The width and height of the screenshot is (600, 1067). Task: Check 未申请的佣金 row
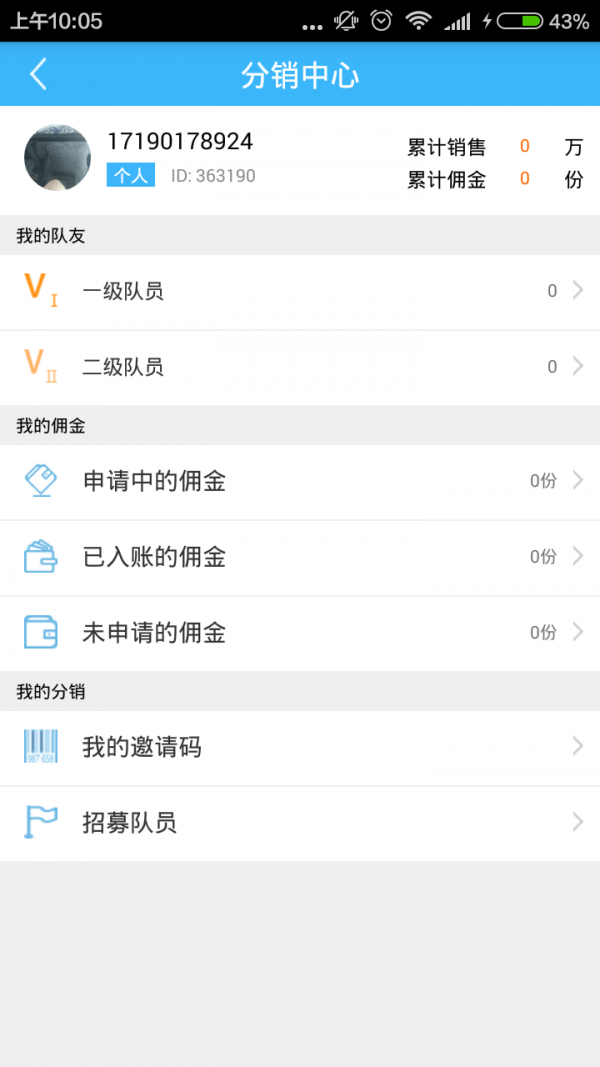tap(300, 634)
